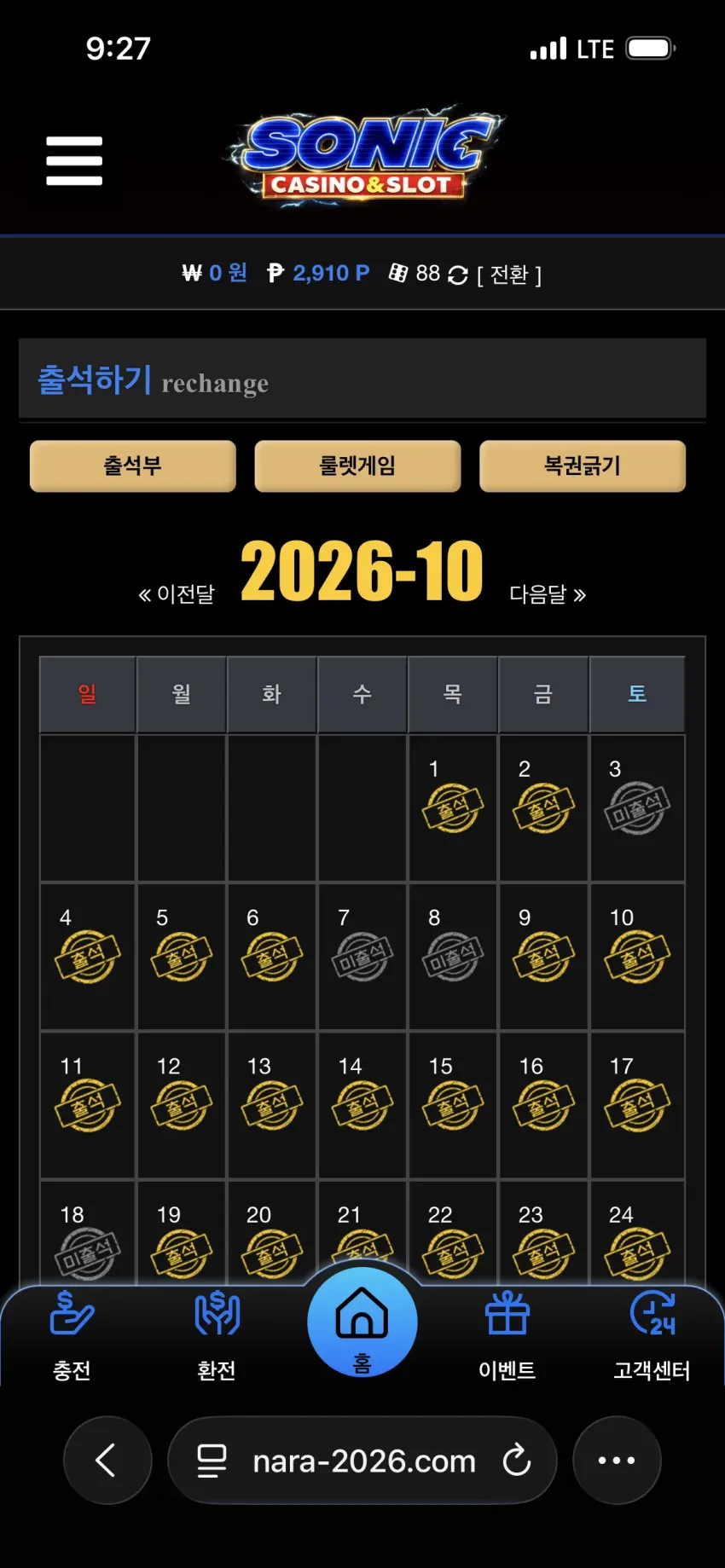Tap the 홈 home button
The height and width of the screenshot is (1568, 725).
tap(362, 1322)
